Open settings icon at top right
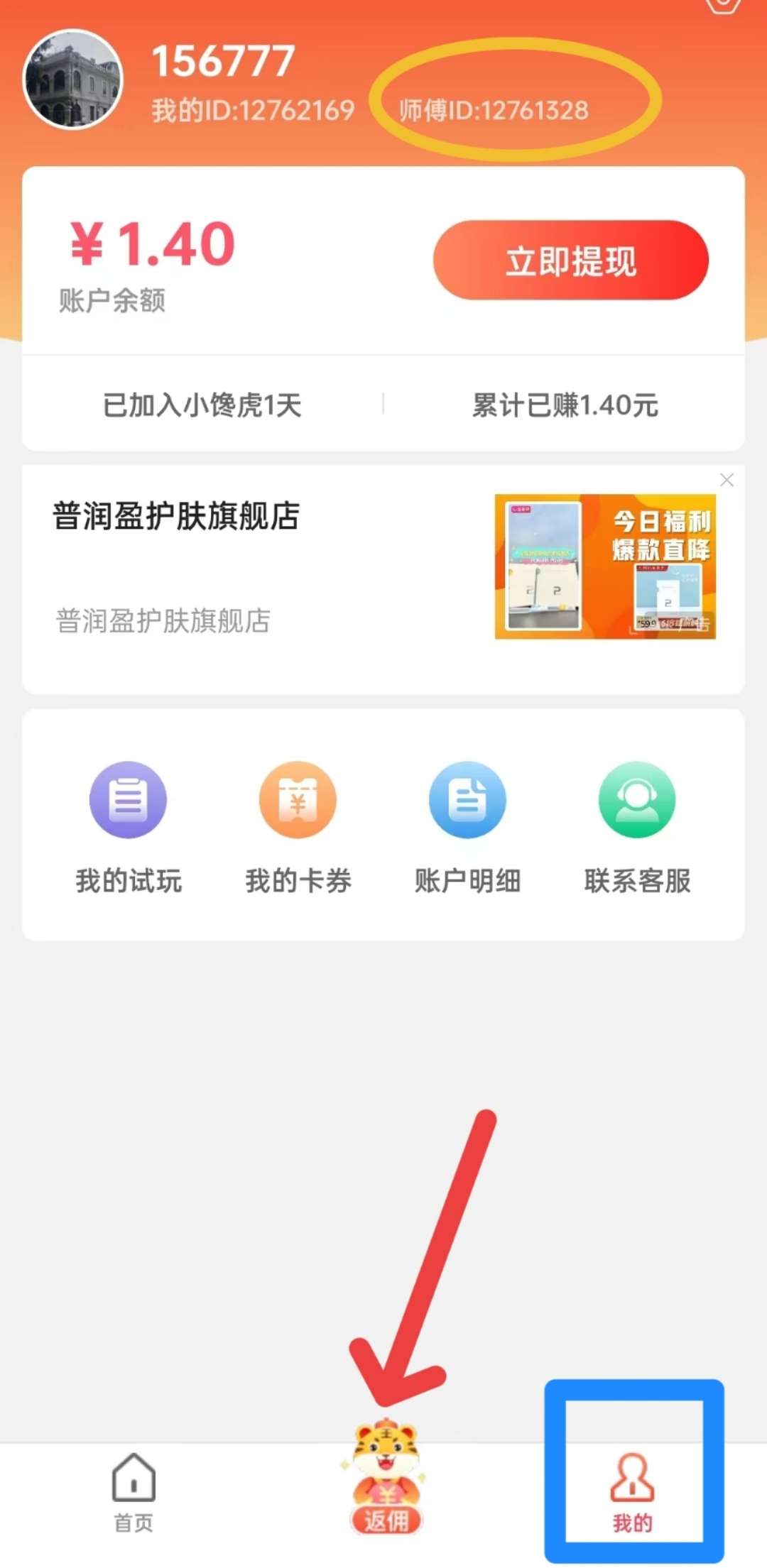The height and width of the screenshot is (1568, 767). (722, 6)
